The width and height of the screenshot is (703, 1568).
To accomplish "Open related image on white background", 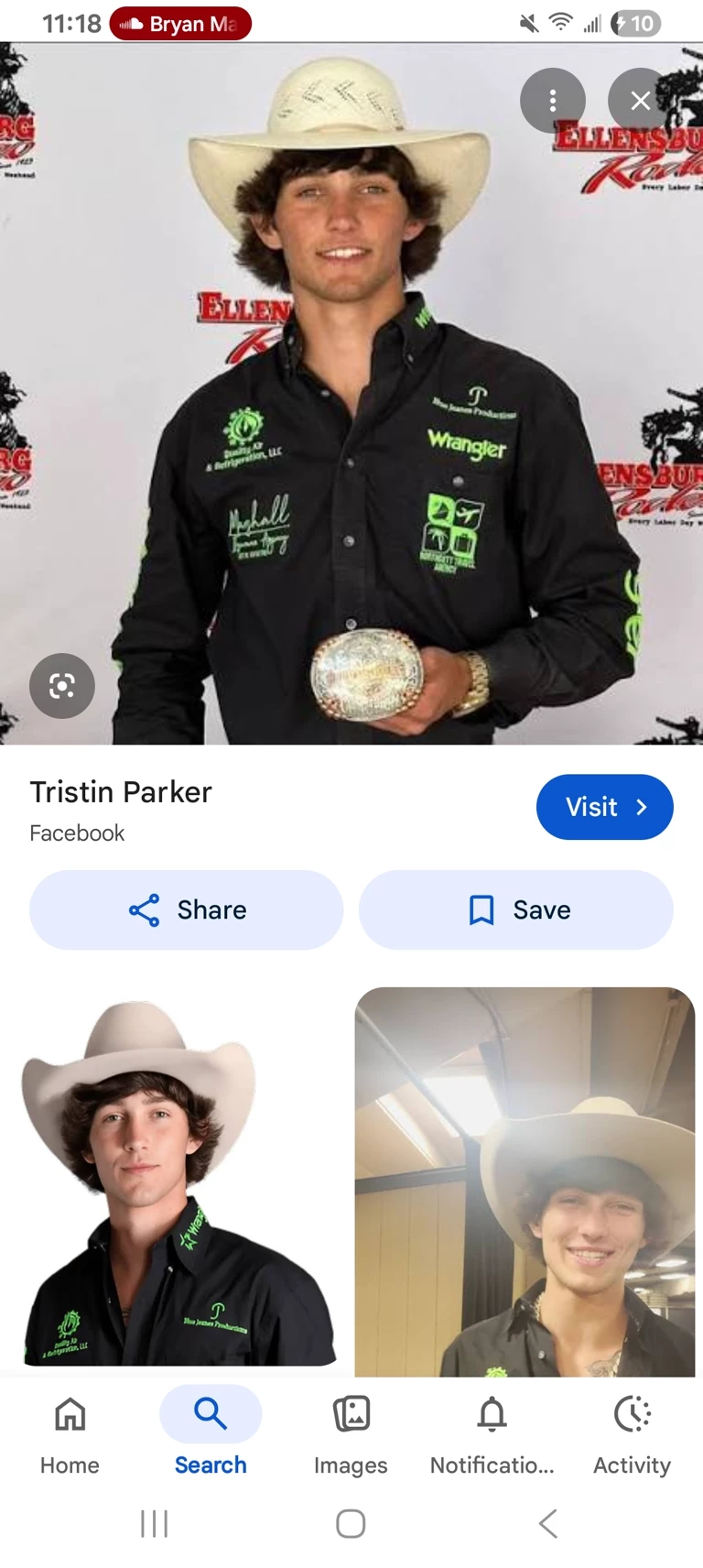I will [177, 1181].
